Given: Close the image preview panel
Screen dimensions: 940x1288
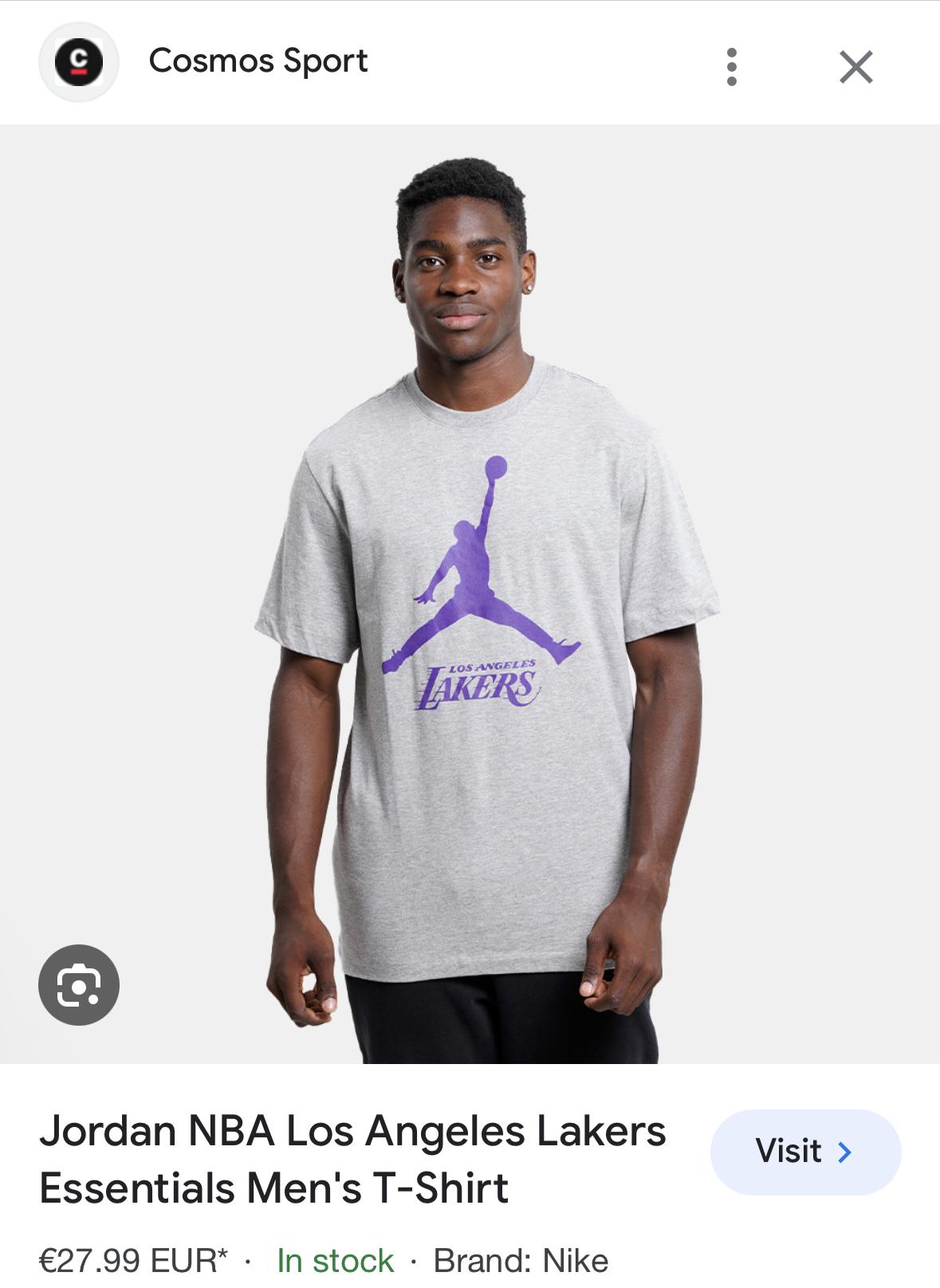Looking at the screenshot, I should (x=855, y=67).
